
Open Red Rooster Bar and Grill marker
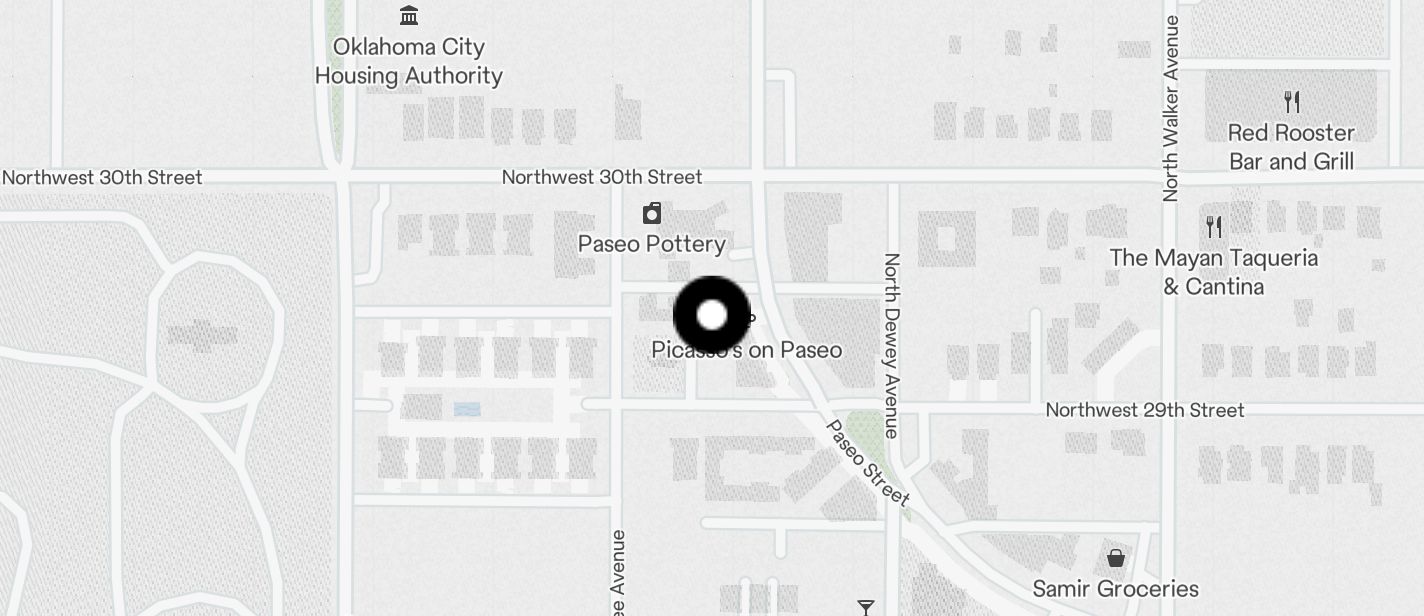point(1291,101)
